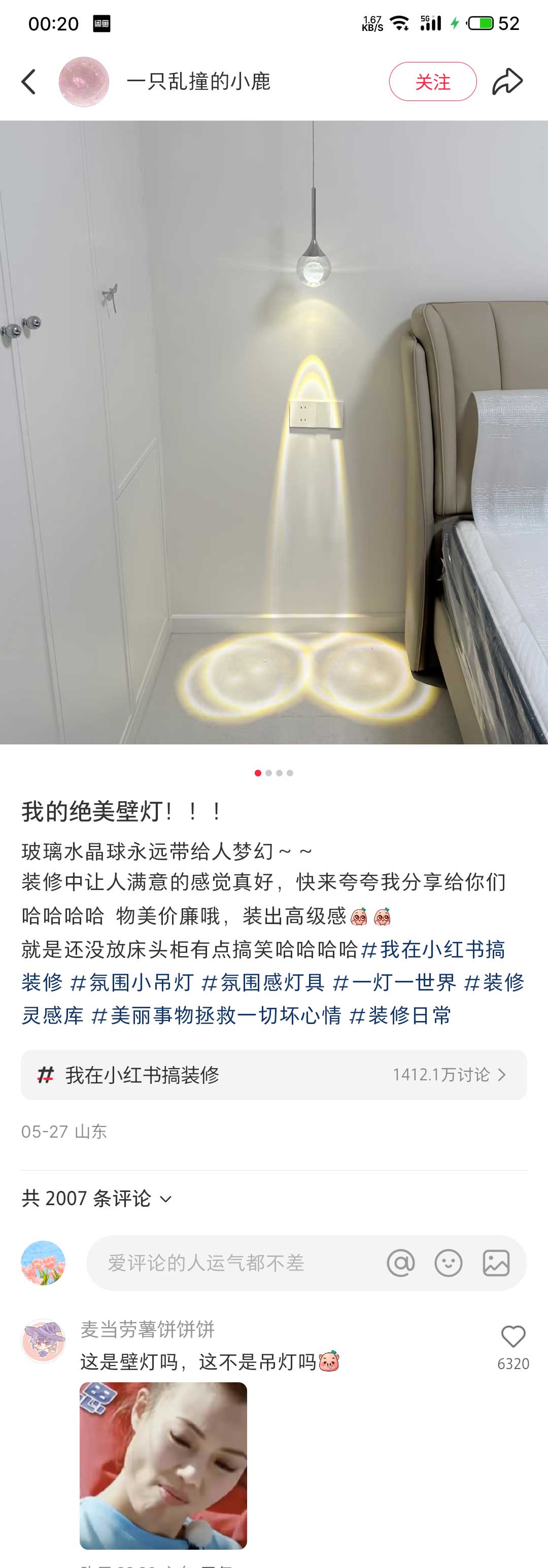Open hashtag #氛围小吊灯

coord(132,982)
